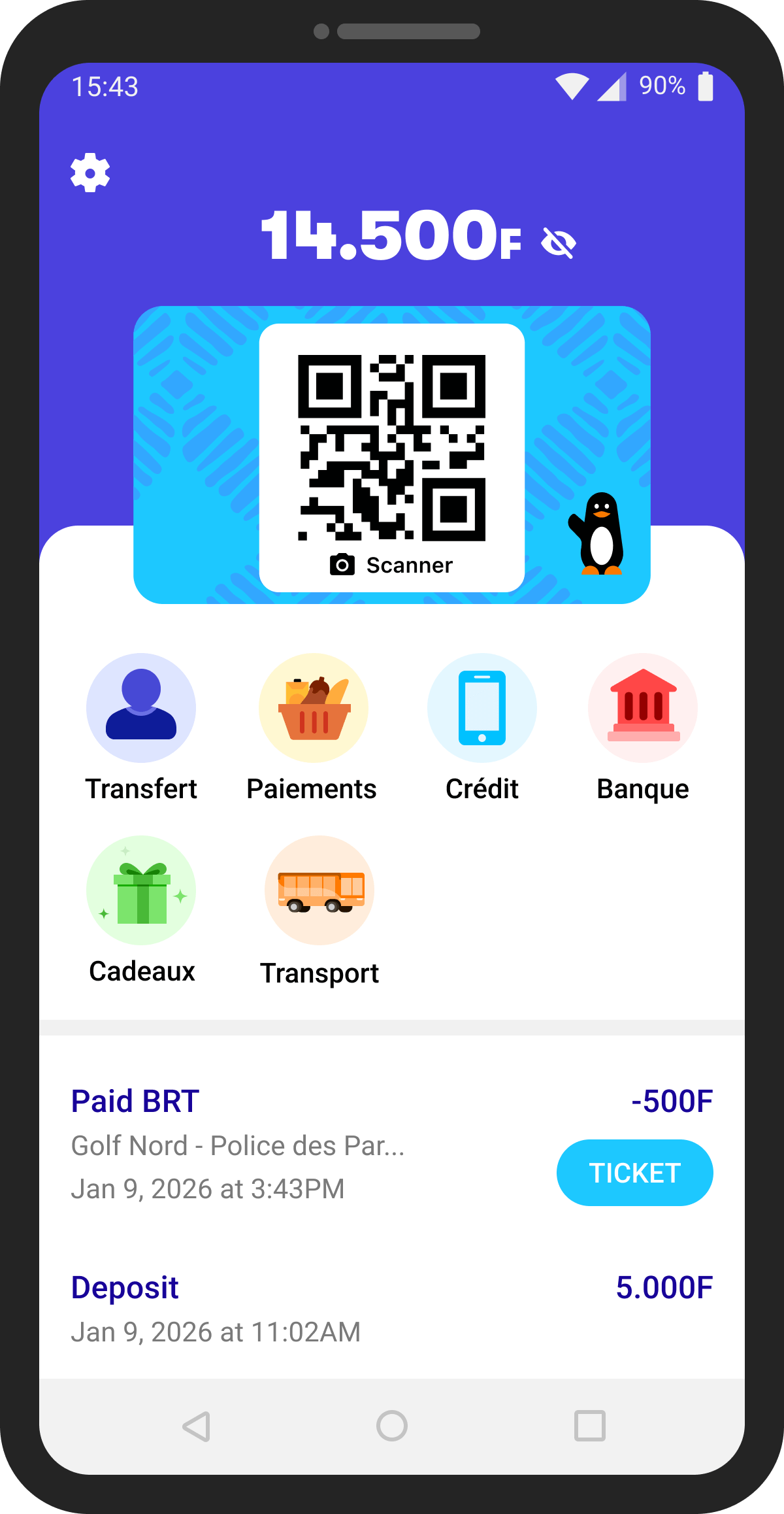View the BRT ticket

[634, 1173]
